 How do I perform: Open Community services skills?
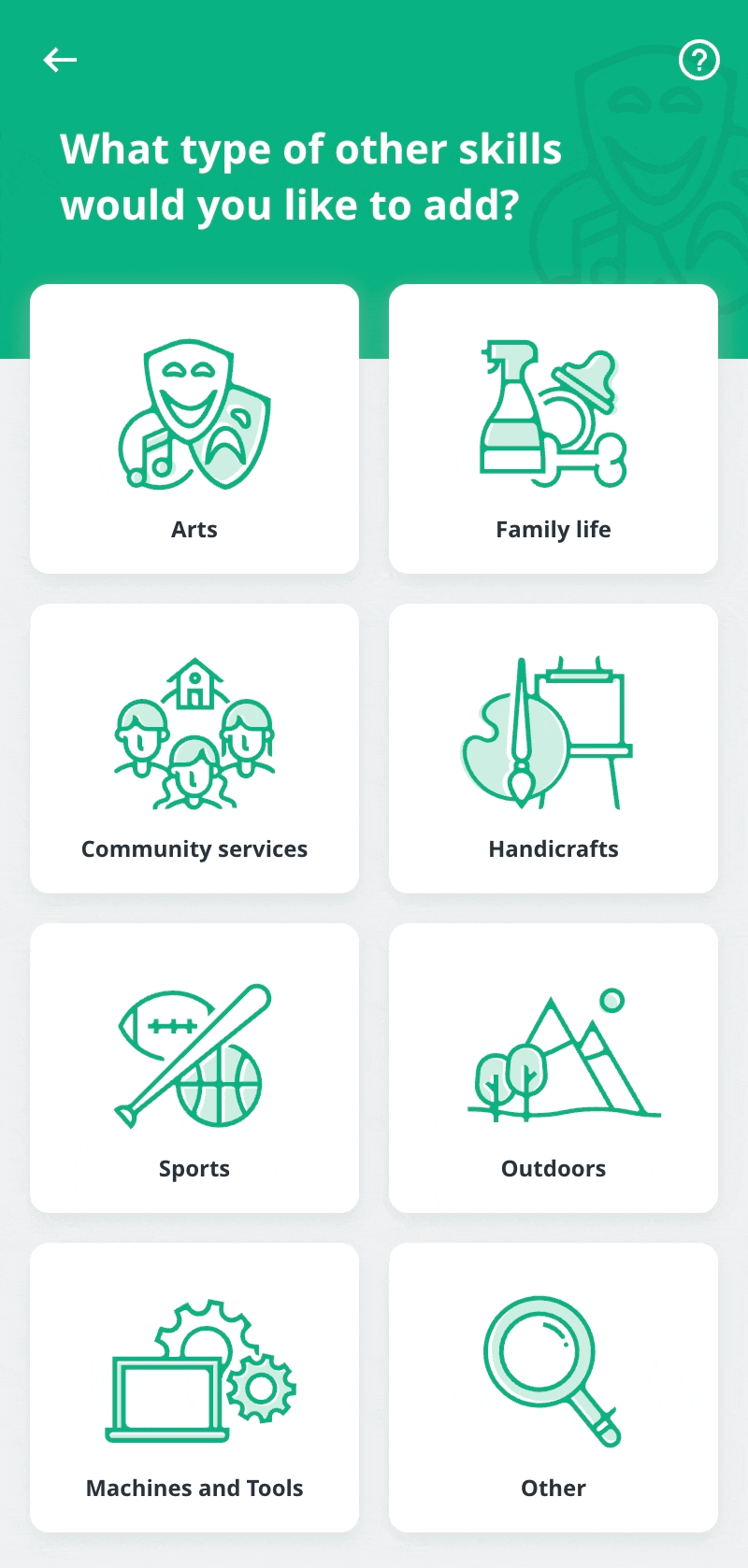[194, 748]
